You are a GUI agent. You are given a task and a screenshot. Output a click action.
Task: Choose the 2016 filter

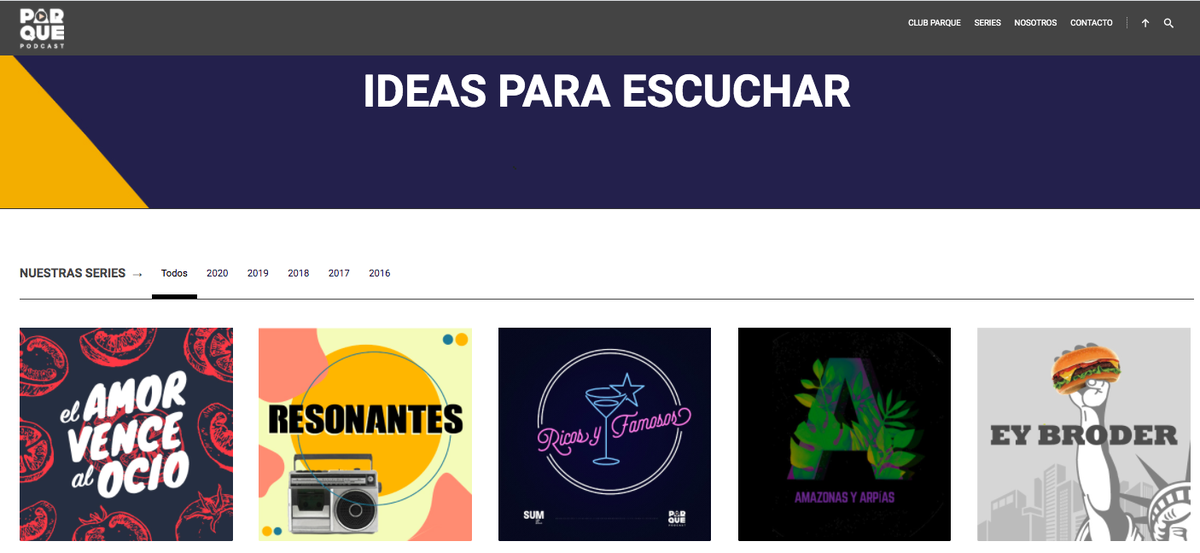coord(379,273)
